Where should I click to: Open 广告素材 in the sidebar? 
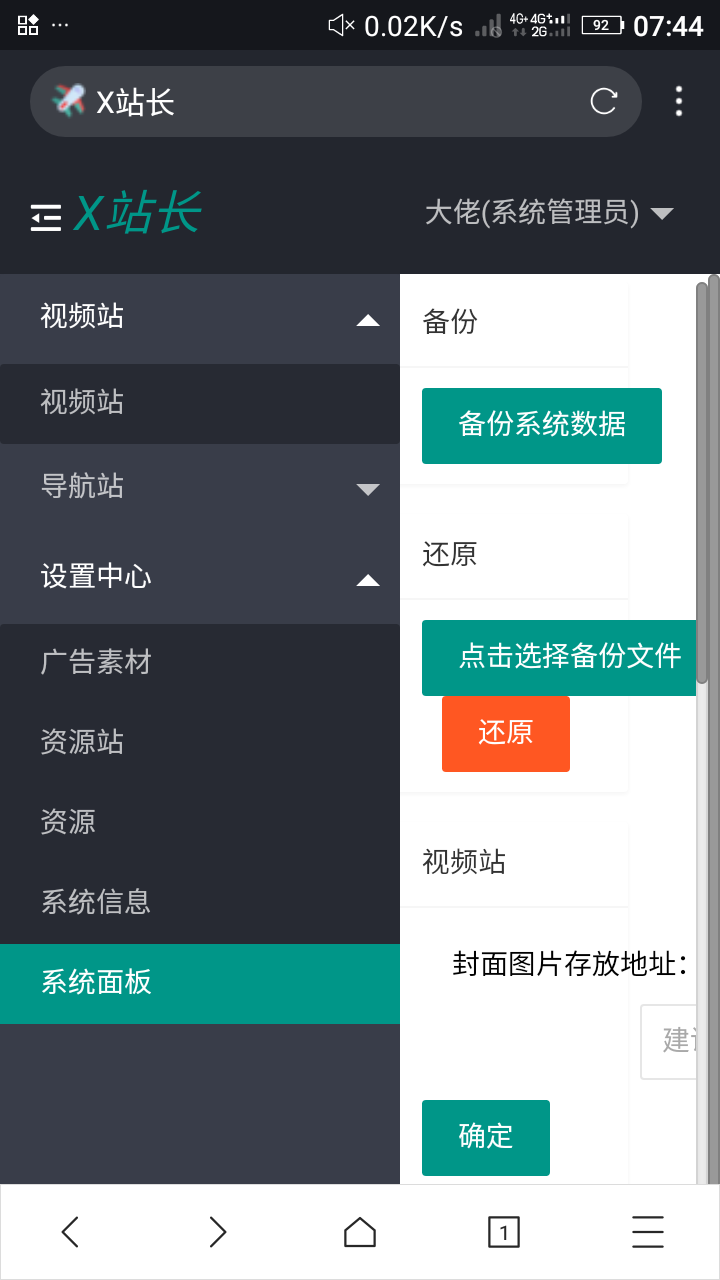pyautogui.click(x=200, y=663)
